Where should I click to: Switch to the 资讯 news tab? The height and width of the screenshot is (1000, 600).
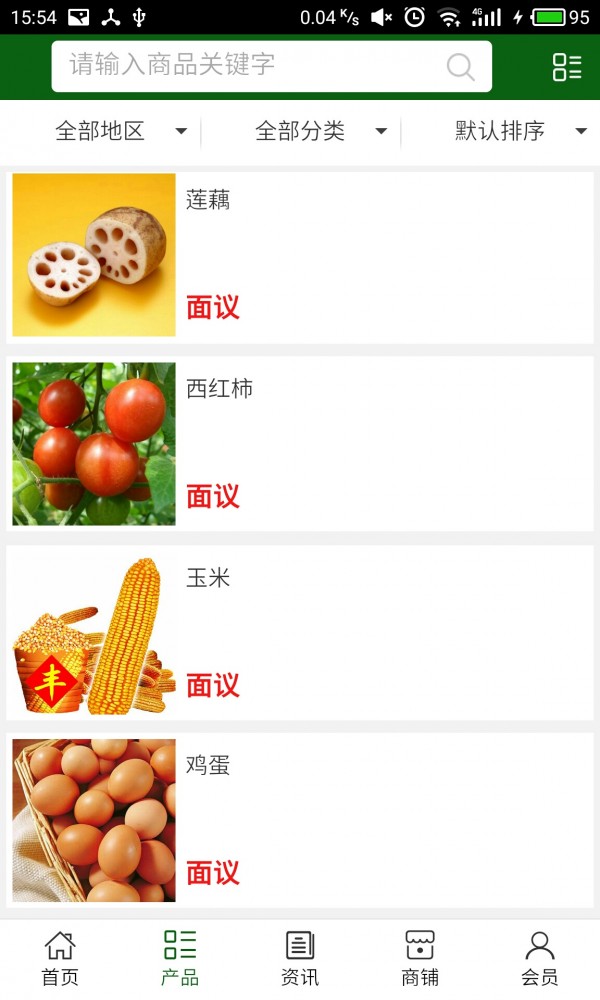[300, 958]
